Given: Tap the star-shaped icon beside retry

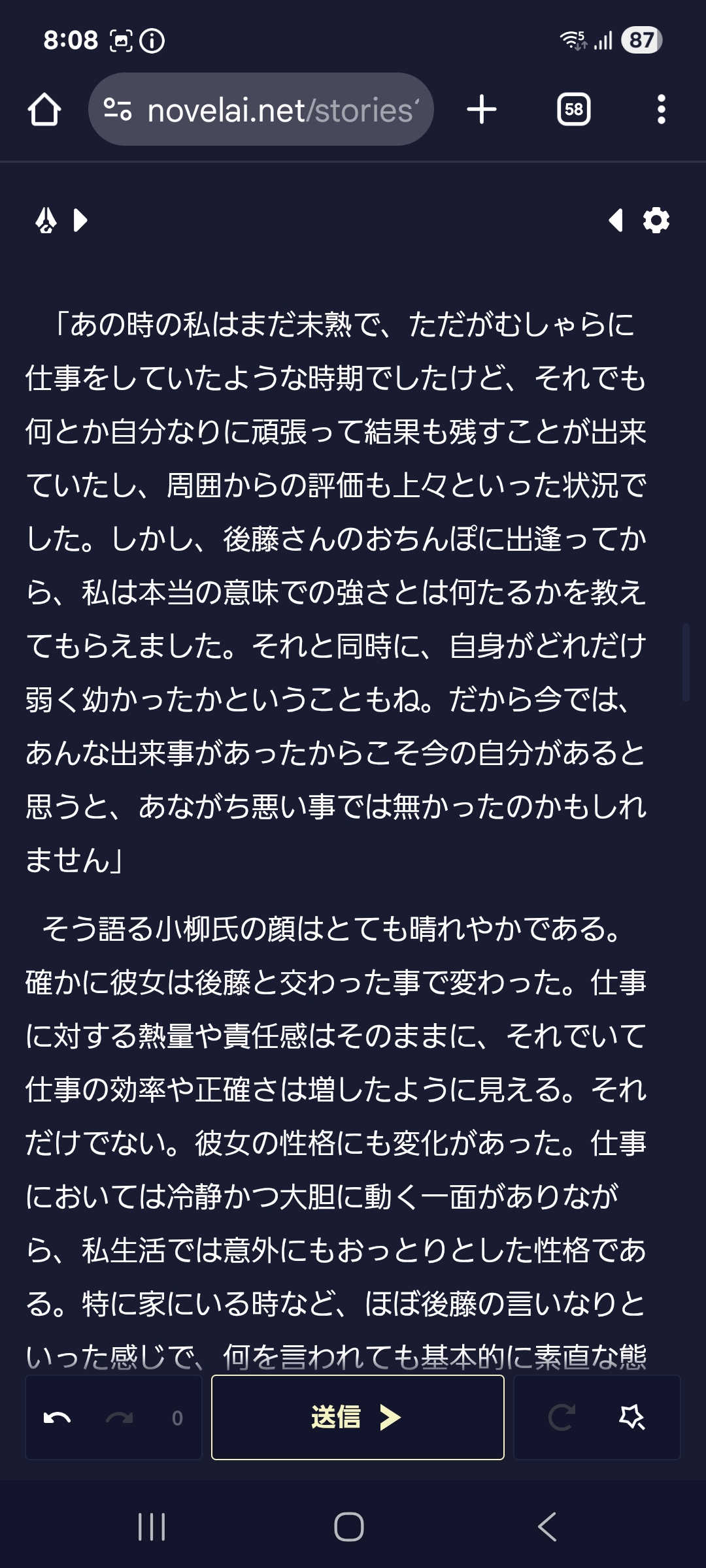Looking at the screenshot, I should 631,1417.
